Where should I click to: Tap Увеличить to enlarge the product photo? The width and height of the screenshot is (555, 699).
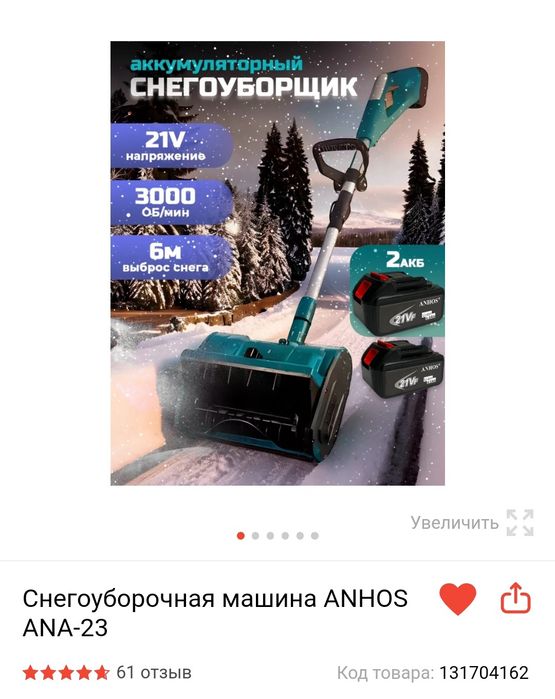pos(472,522)
